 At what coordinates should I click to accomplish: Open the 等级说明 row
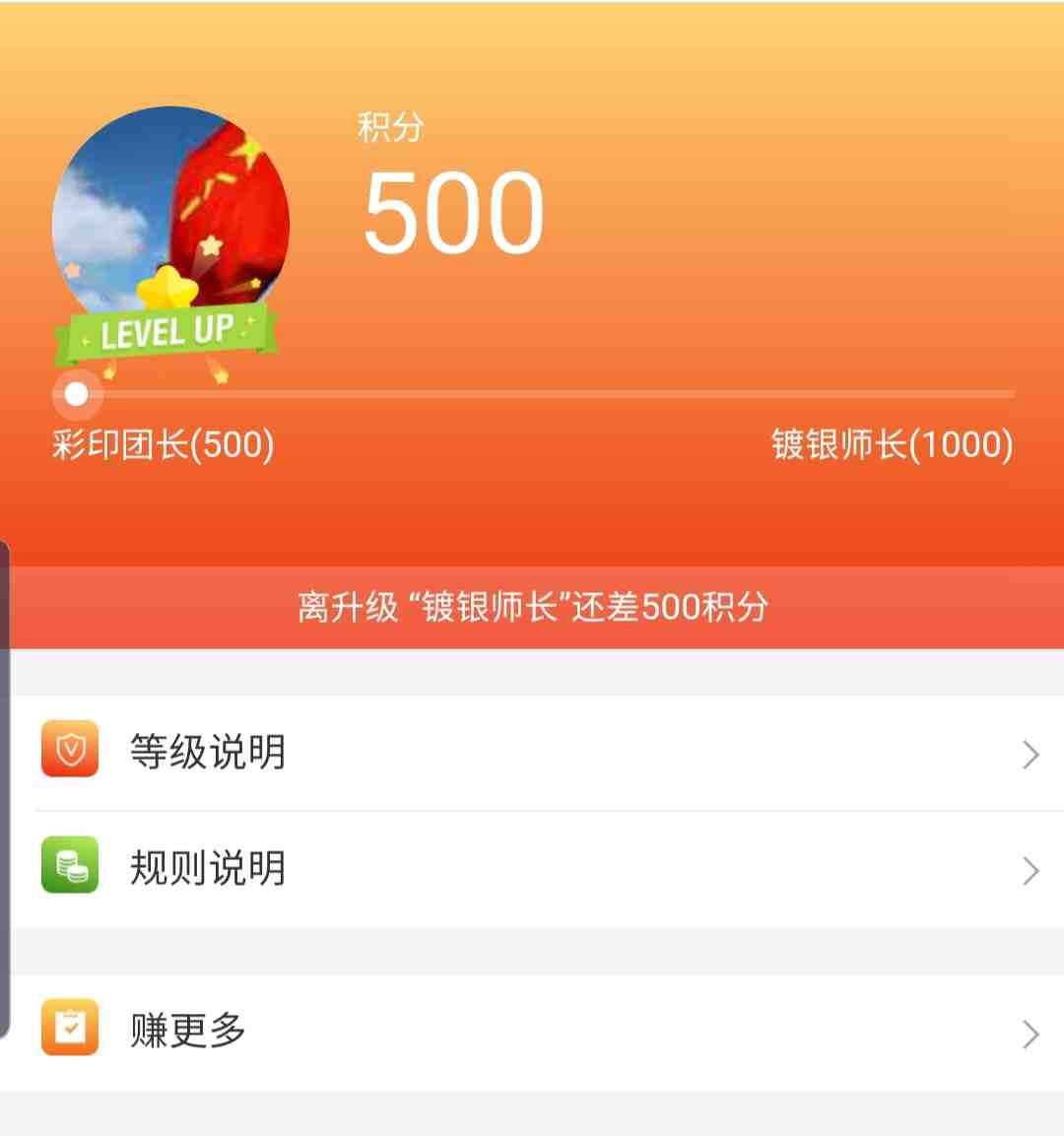click(x=532, y=754)
